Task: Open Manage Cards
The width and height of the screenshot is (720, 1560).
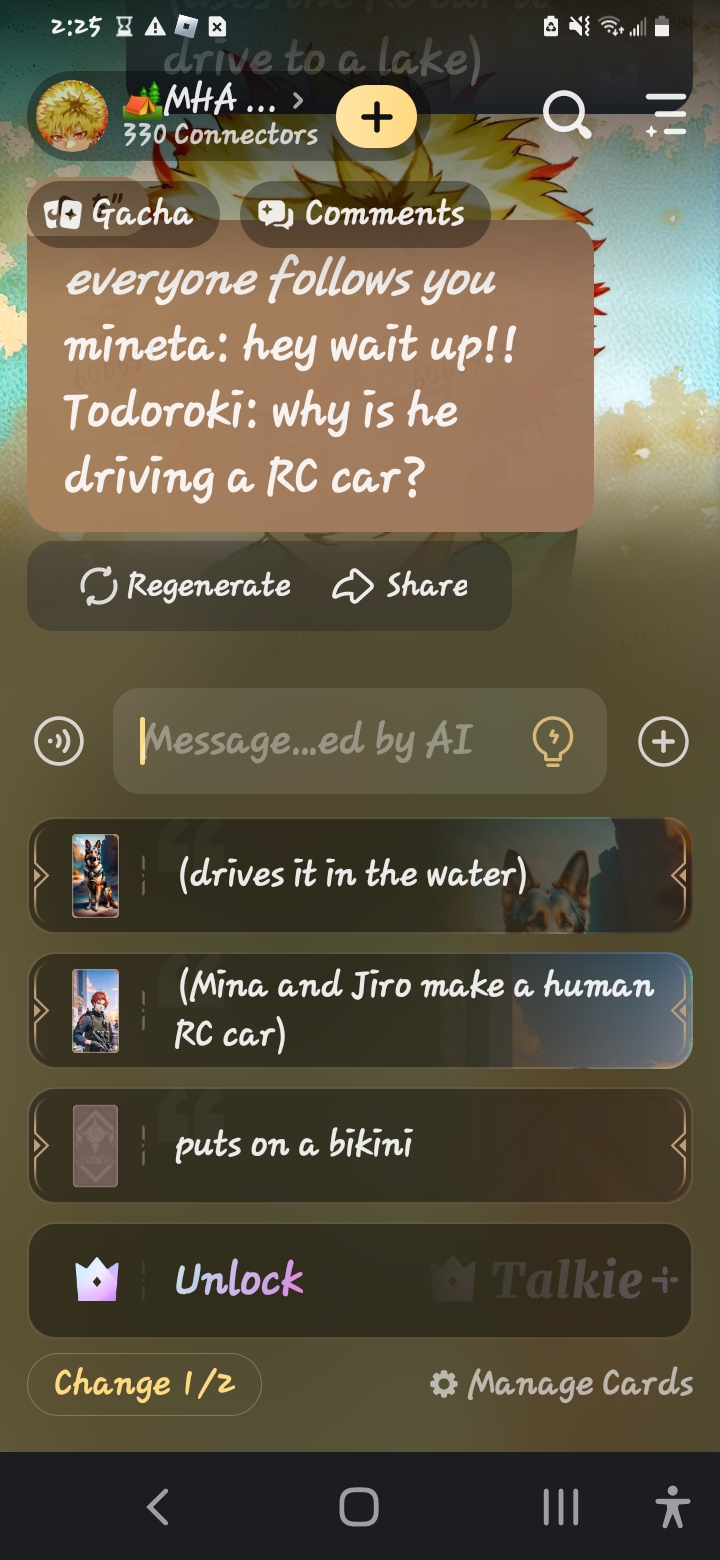Action: 561,1384
